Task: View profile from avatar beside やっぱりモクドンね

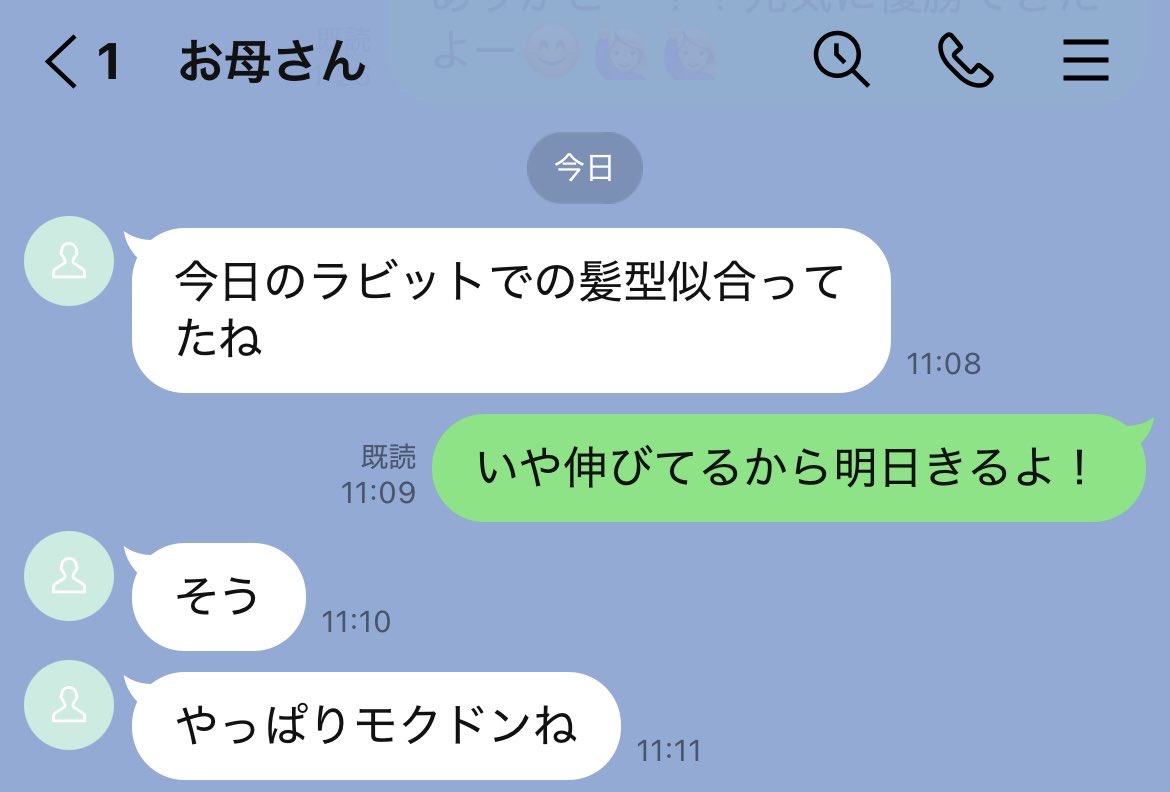Action: (68, 706)
